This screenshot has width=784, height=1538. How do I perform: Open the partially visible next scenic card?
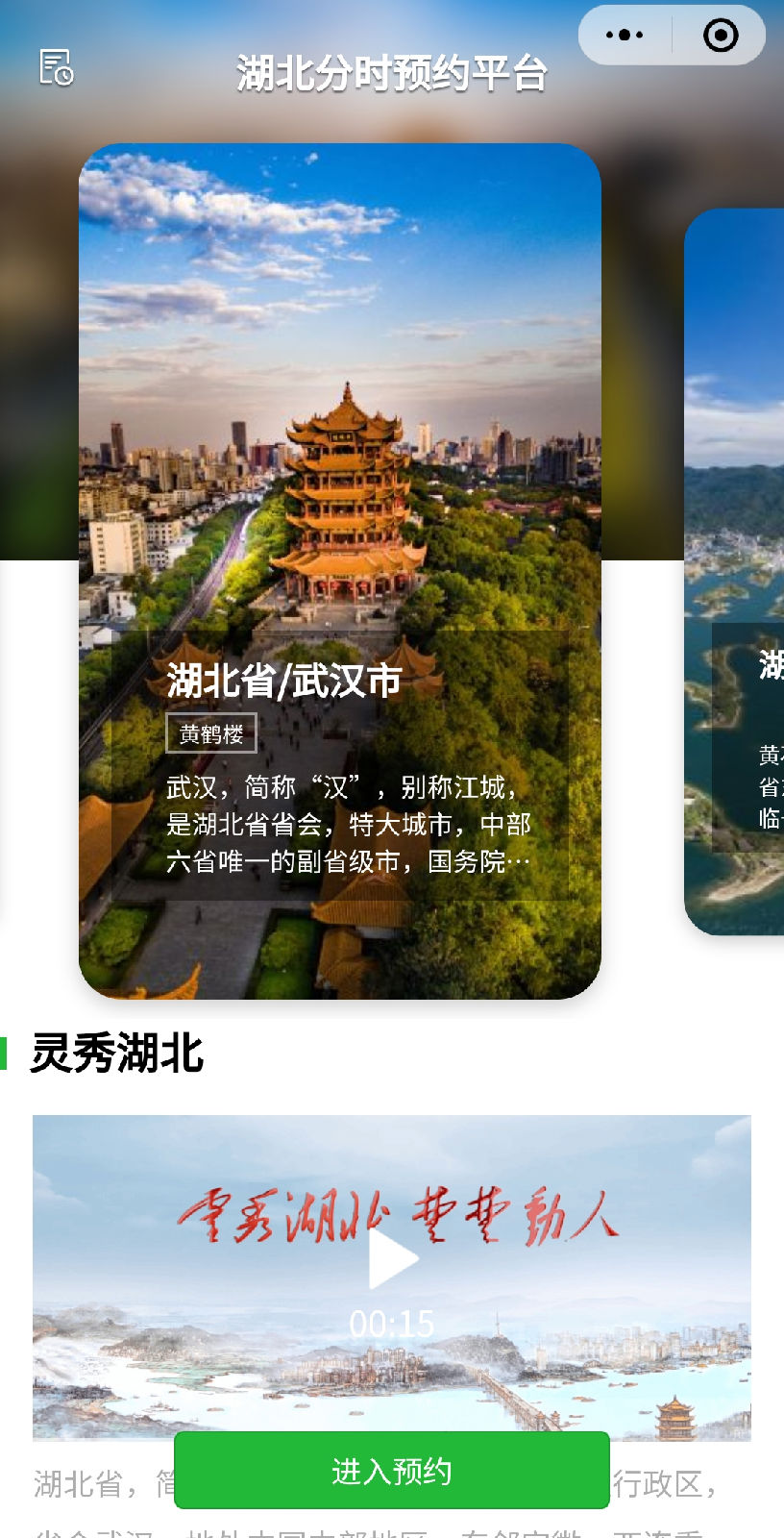click(x=736, y=571)
